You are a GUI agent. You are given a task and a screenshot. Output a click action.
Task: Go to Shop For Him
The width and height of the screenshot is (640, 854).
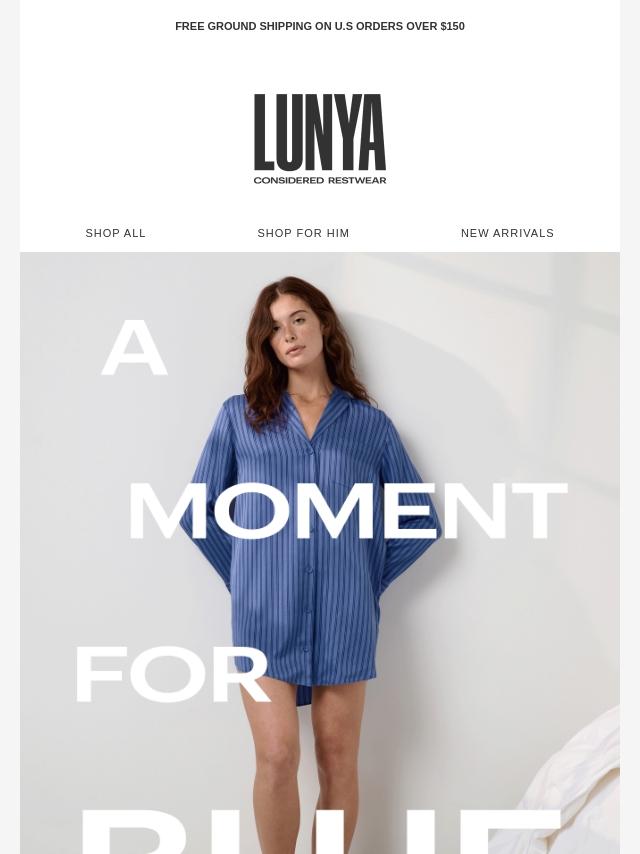tap(303, 233)
